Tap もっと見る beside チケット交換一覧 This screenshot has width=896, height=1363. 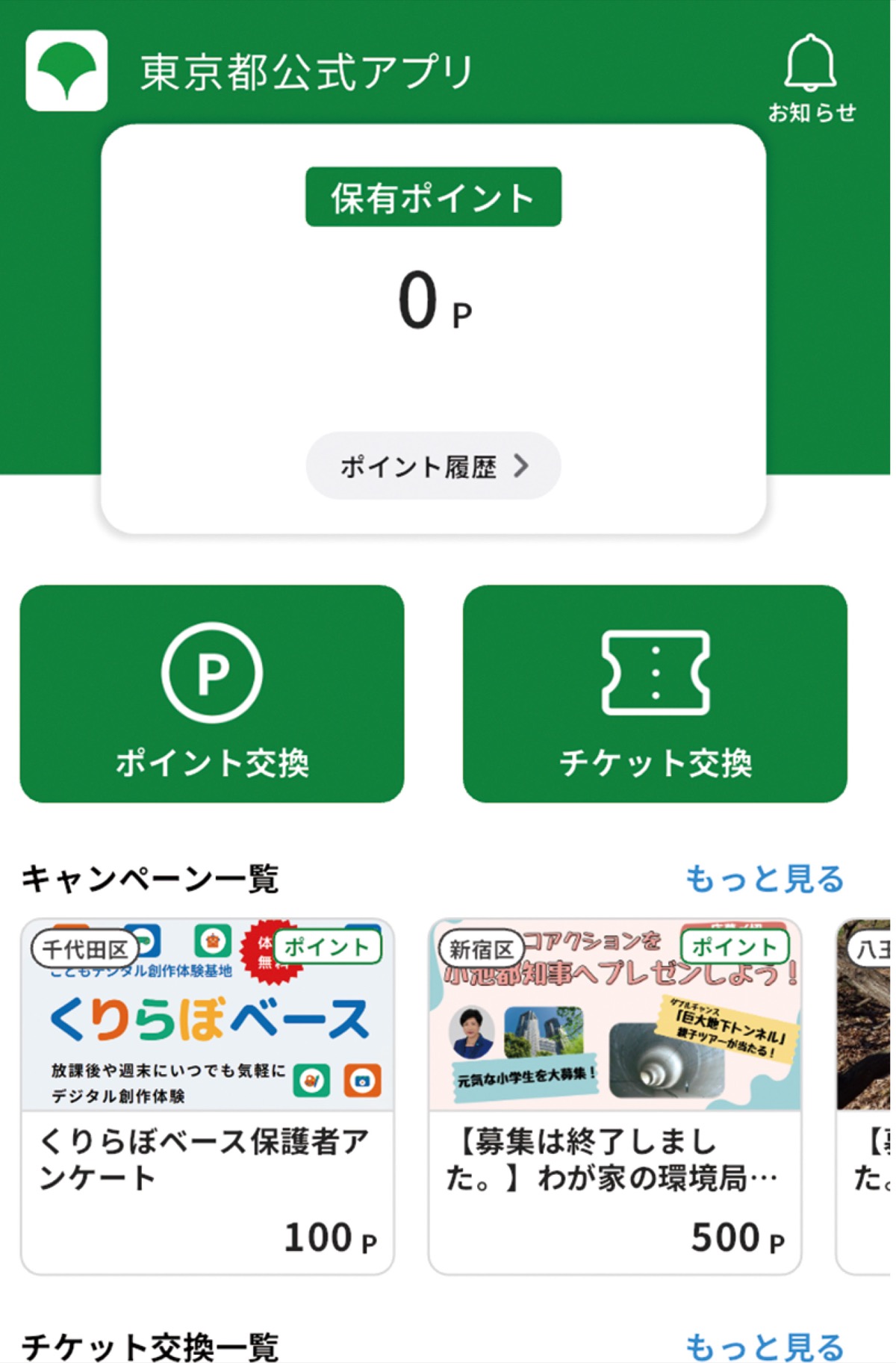pos(765,1347)
